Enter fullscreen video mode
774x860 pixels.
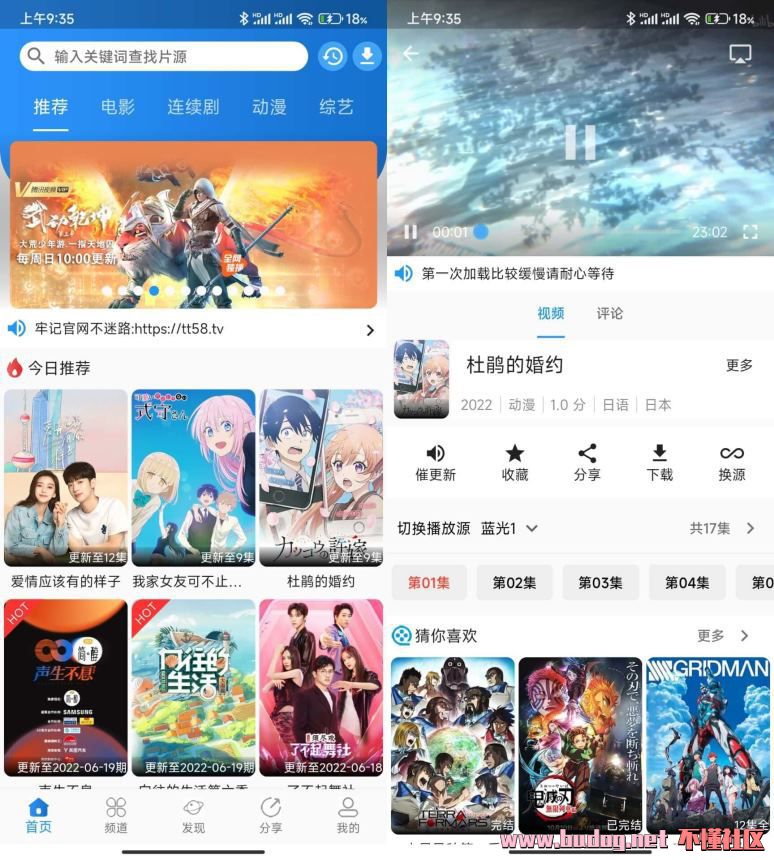coord(750,232)
